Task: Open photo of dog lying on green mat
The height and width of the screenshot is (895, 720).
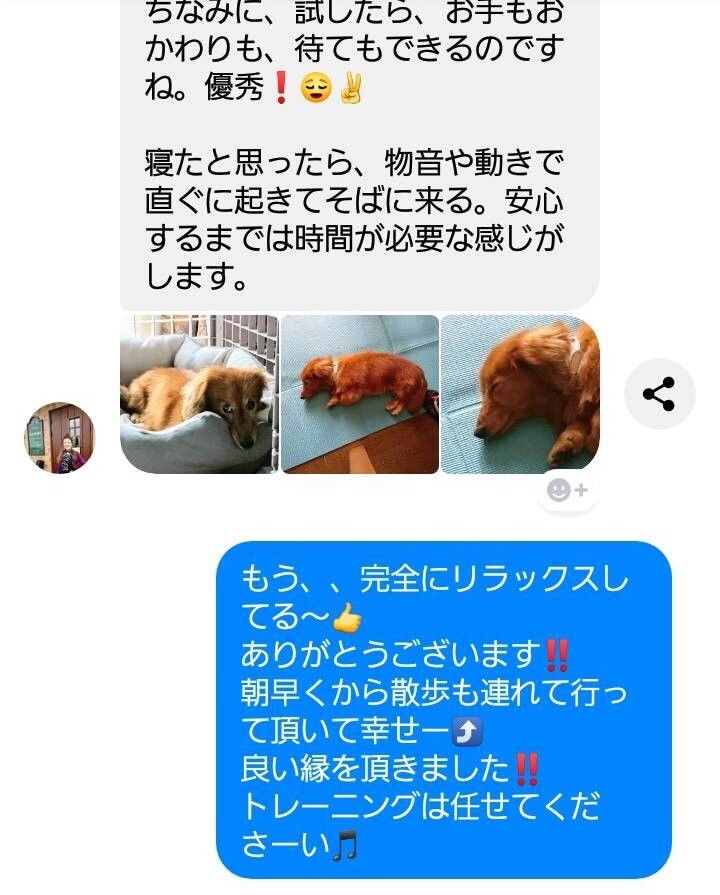Action: coord(360,394)
